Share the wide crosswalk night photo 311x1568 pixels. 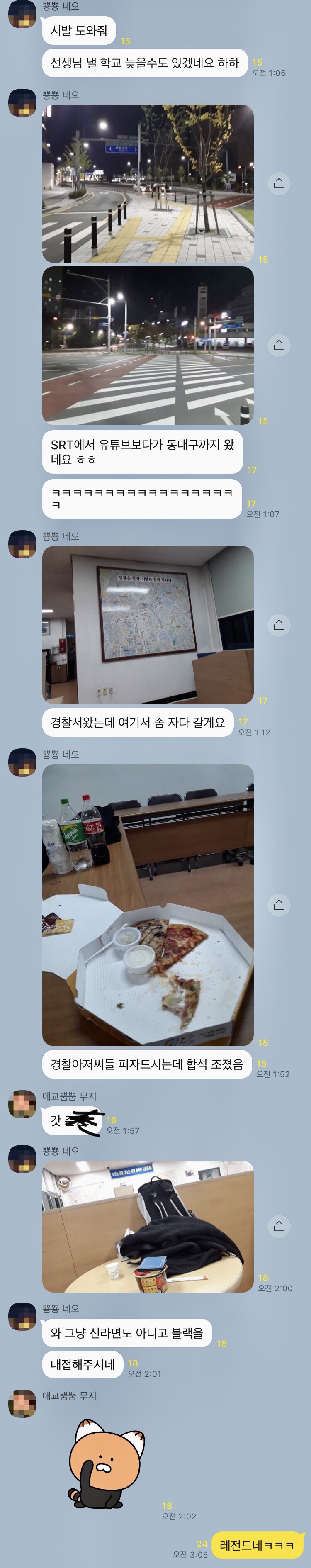[279, 345]
